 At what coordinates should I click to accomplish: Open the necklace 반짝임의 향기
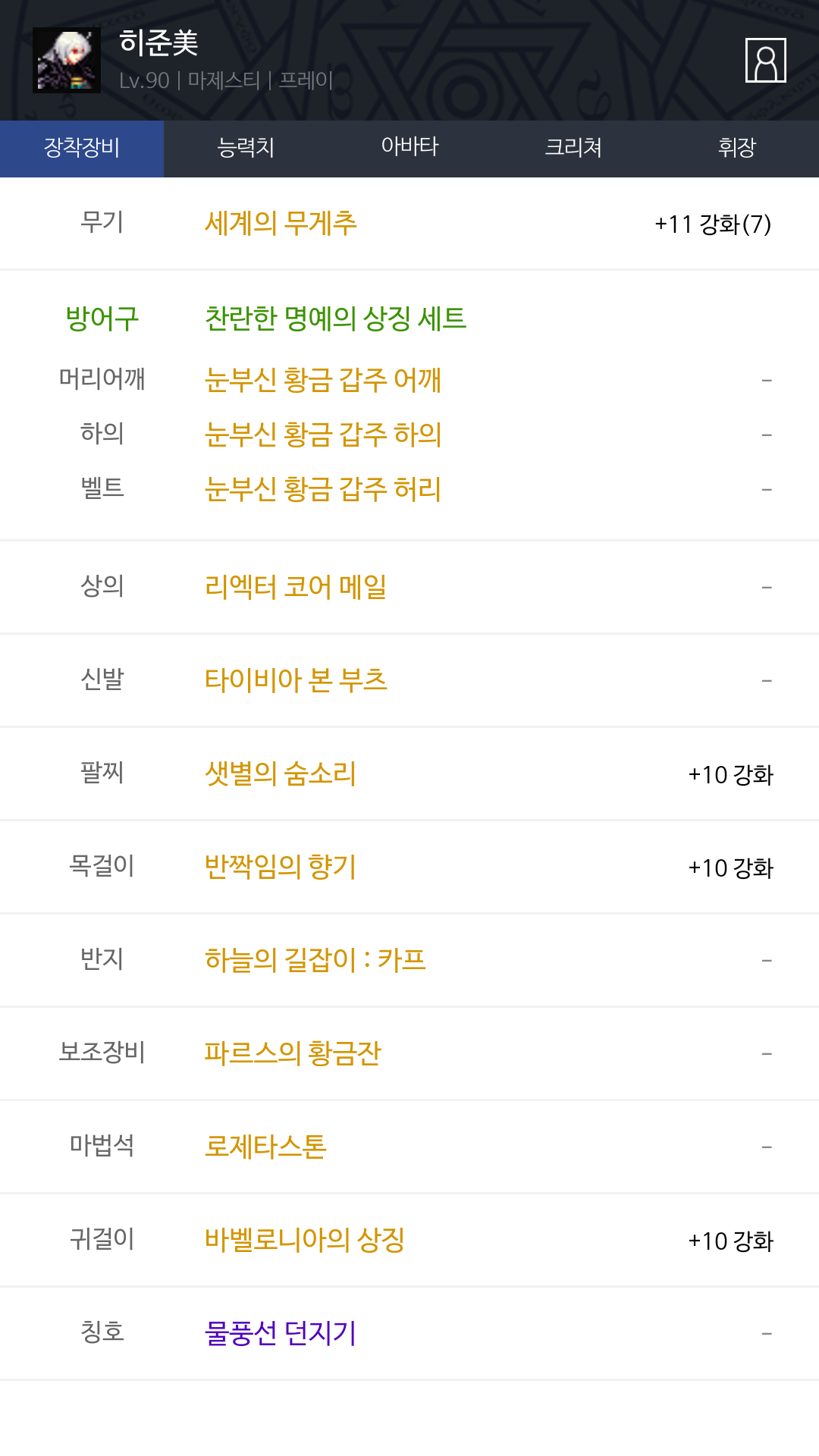tap(281, 867)
